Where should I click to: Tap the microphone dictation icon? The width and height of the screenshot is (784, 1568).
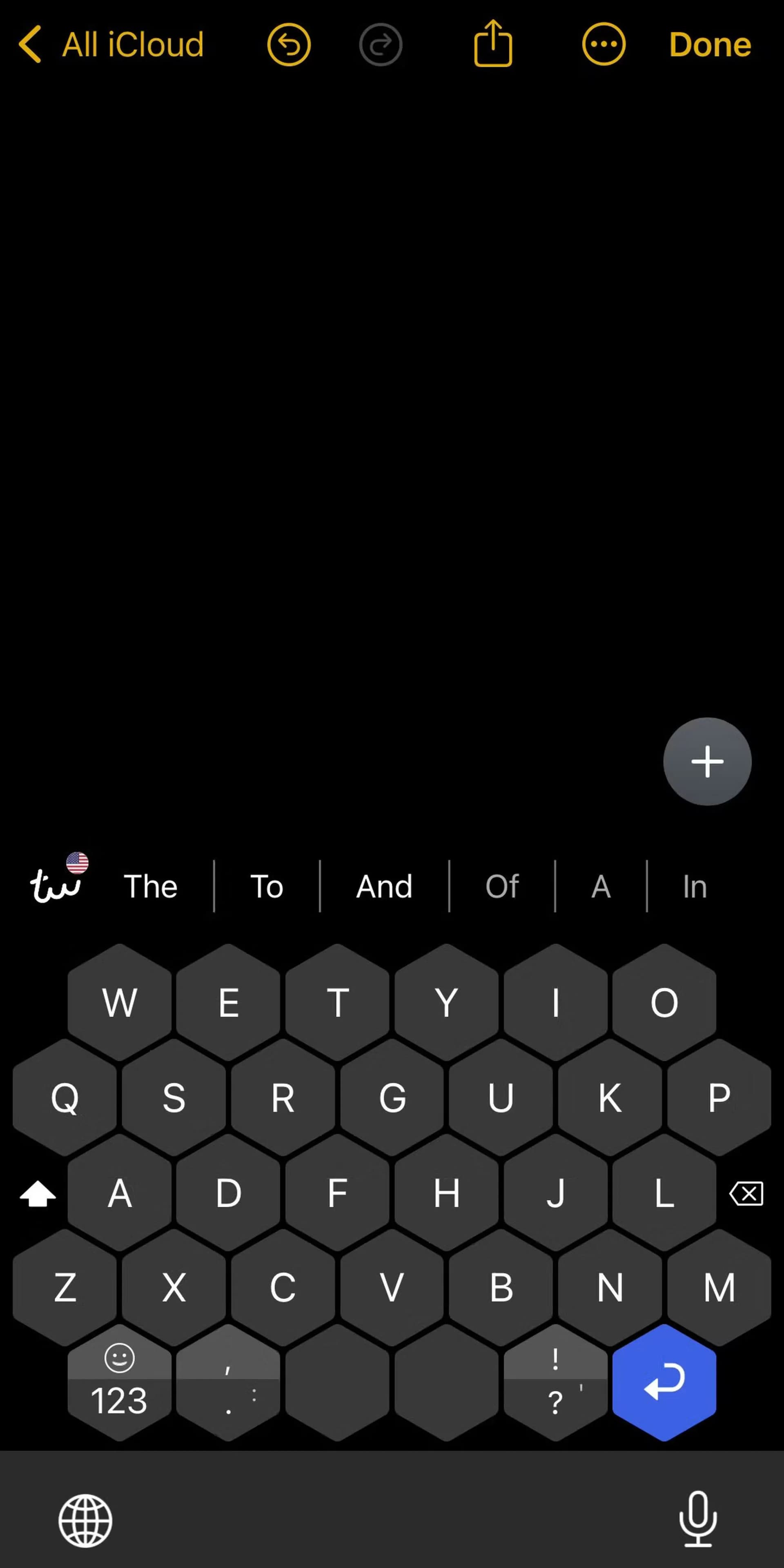[x=698, y=1519]
